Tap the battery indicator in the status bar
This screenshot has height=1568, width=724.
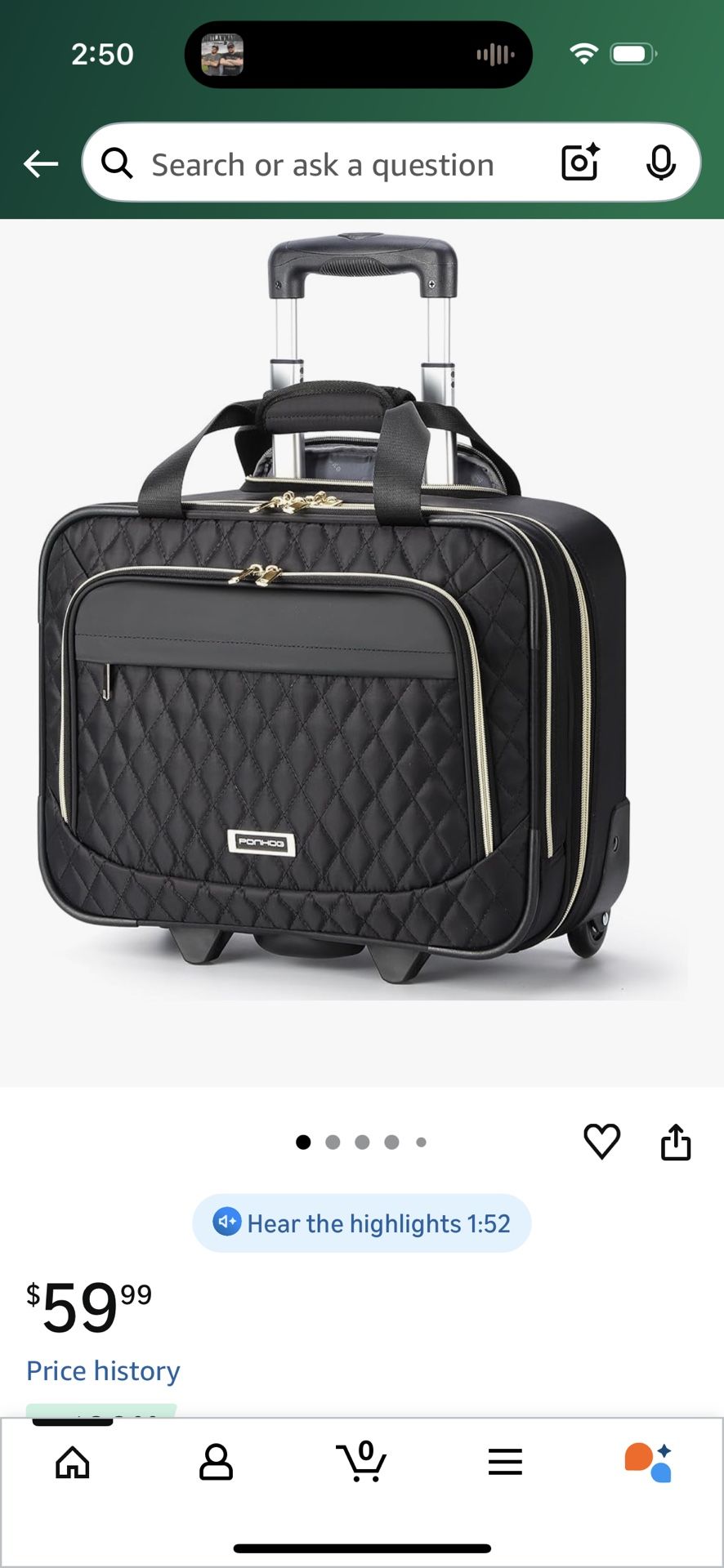coord(633,51)
